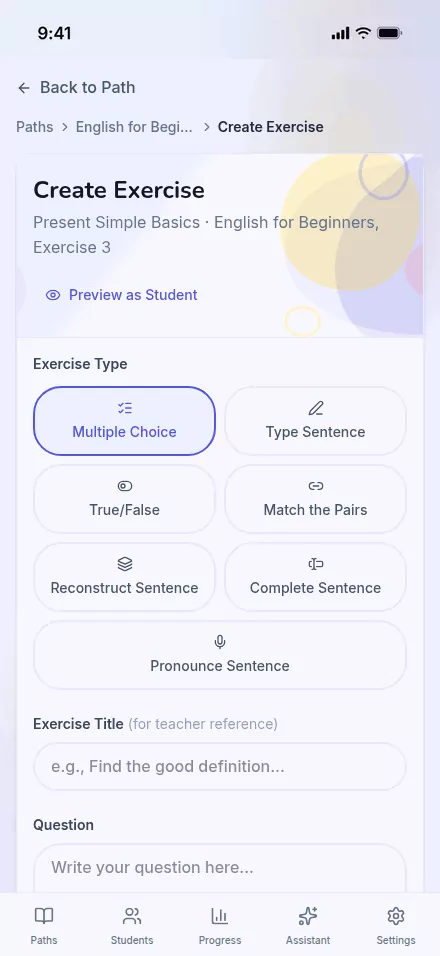Open the Settings tab

[x=396, y=926]
